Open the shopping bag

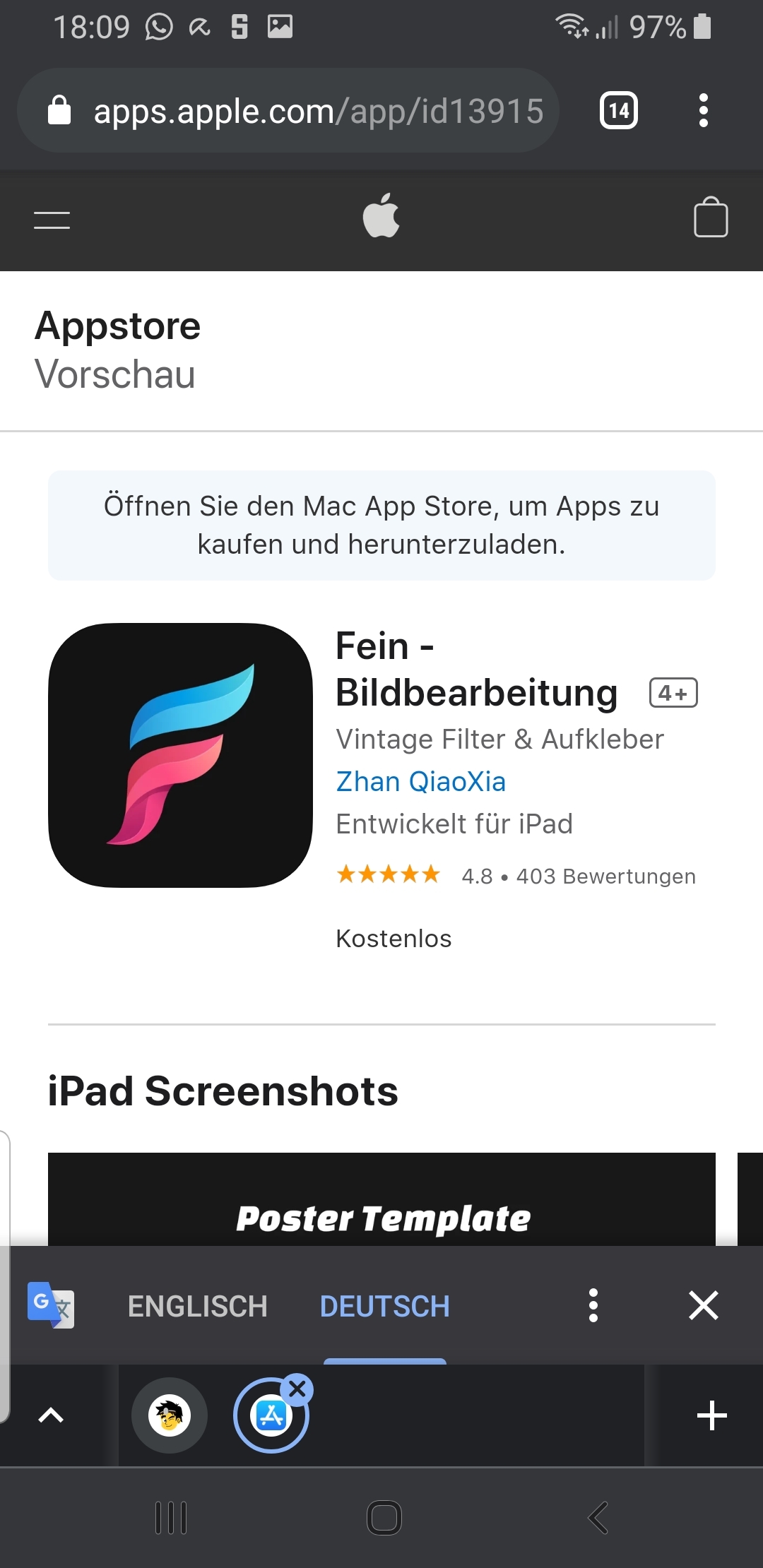point(711,216)
